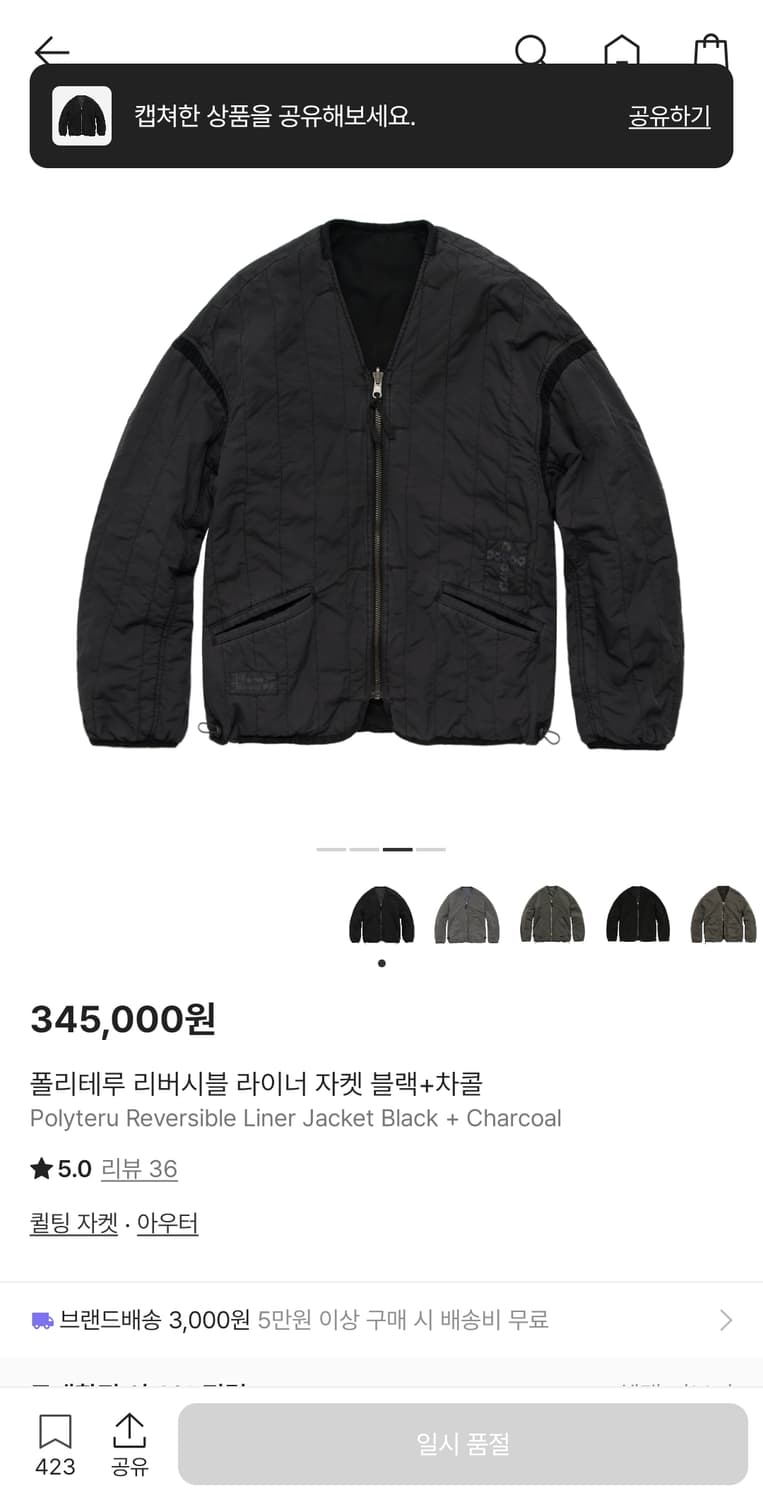Expand the 브랜드배송 shipping details chevron

tap(725, 1319)
